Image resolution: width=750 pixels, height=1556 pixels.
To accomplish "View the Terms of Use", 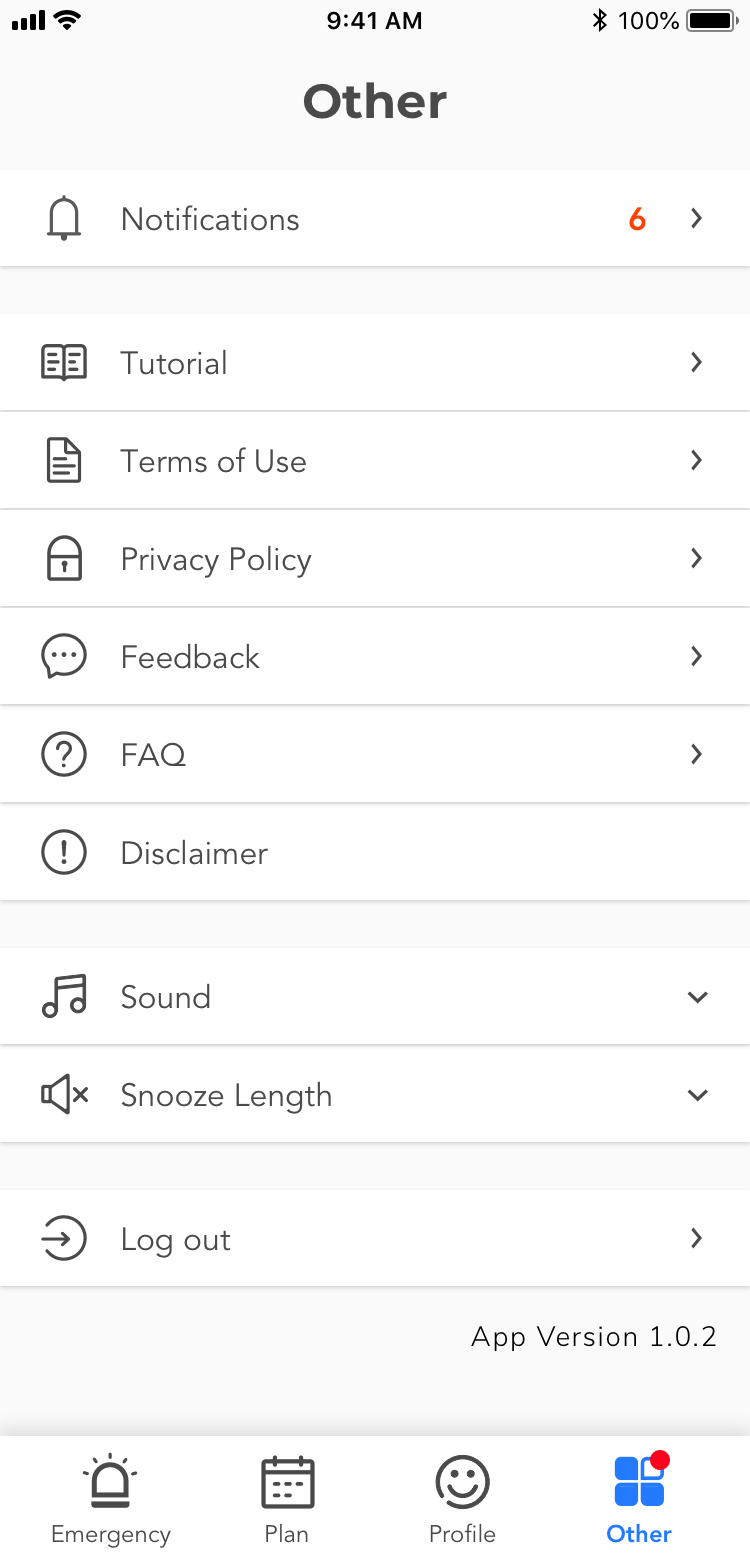I will (374, 461).
